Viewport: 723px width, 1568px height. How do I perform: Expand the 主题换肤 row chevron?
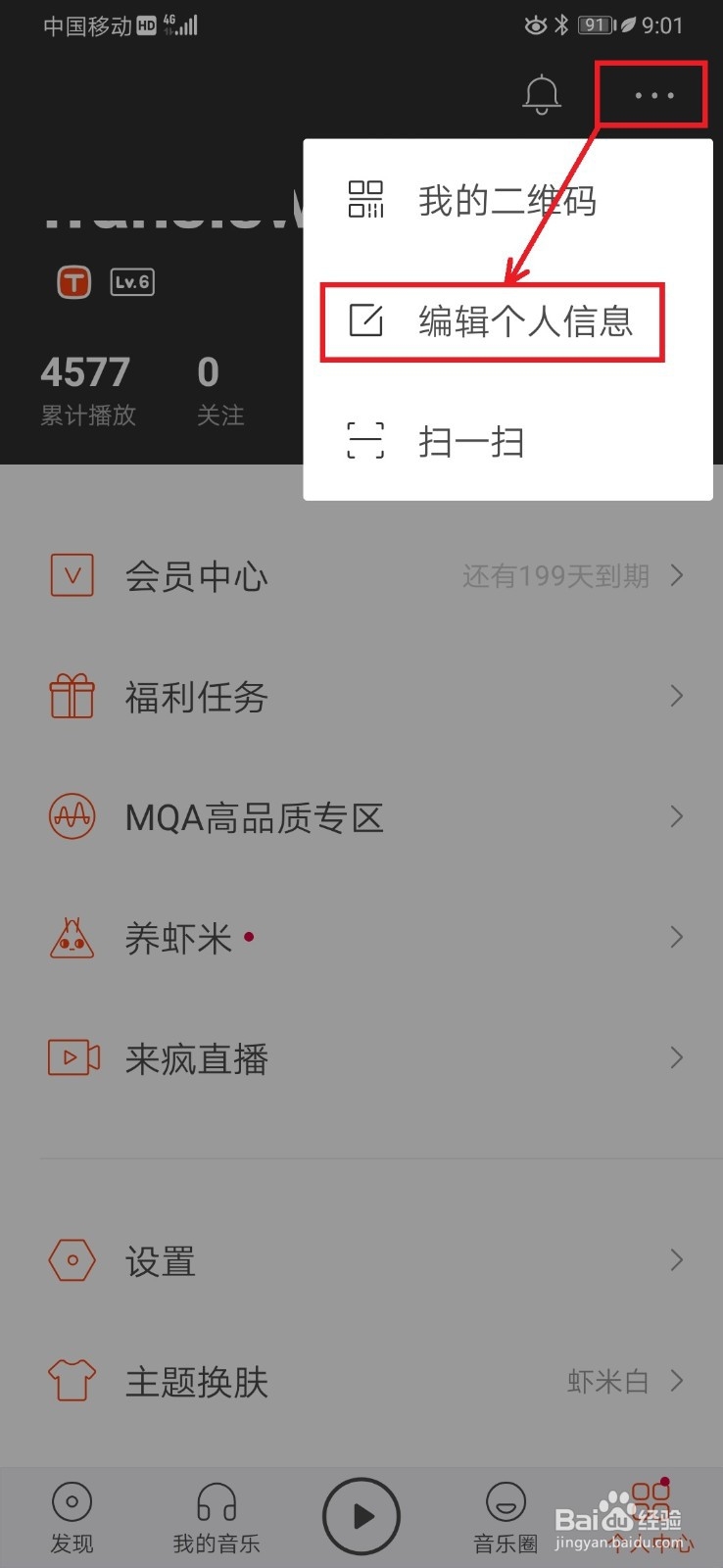pos(676,1381)
